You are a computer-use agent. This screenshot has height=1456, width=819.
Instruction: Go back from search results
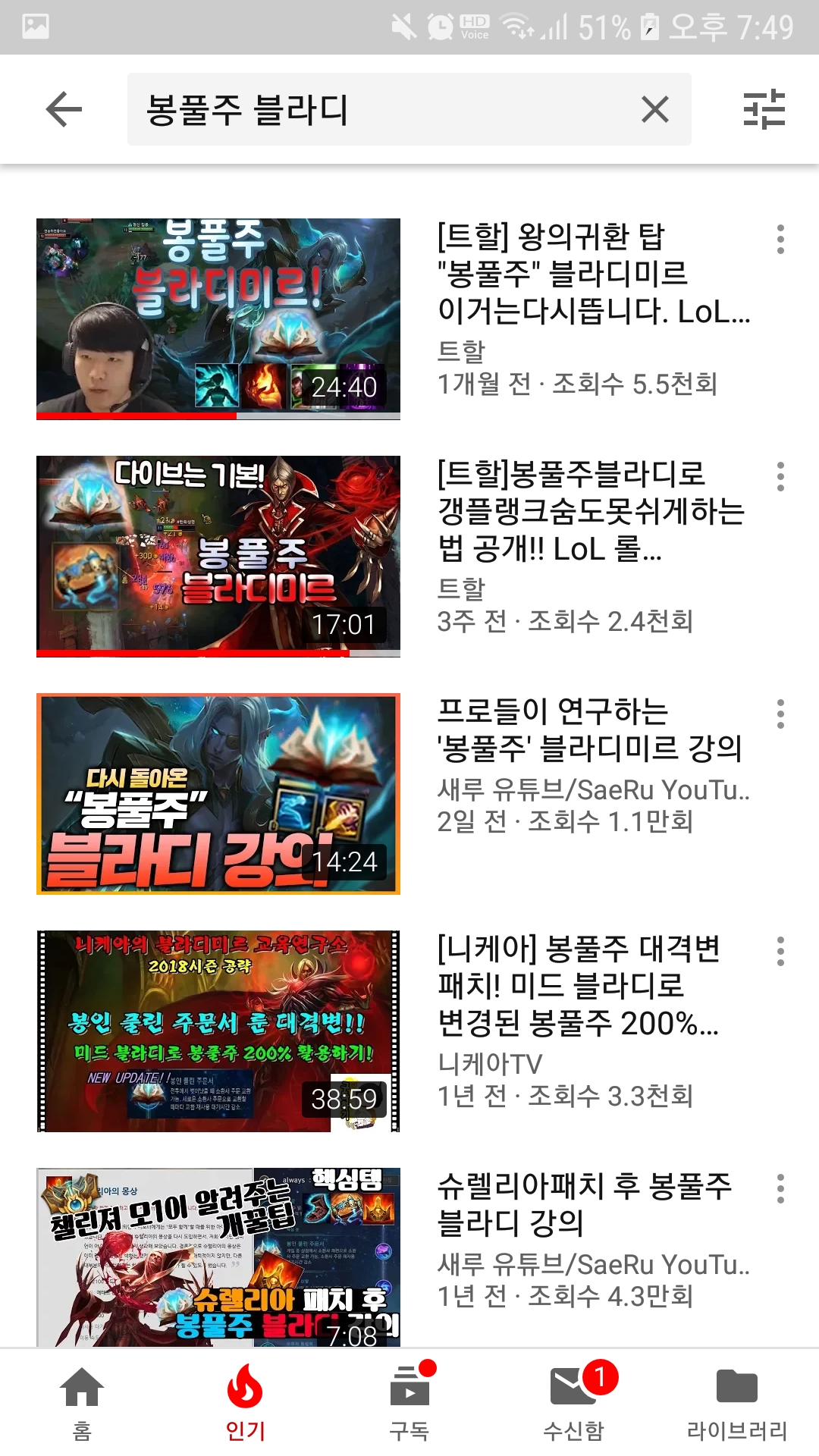tap(64, 109)
